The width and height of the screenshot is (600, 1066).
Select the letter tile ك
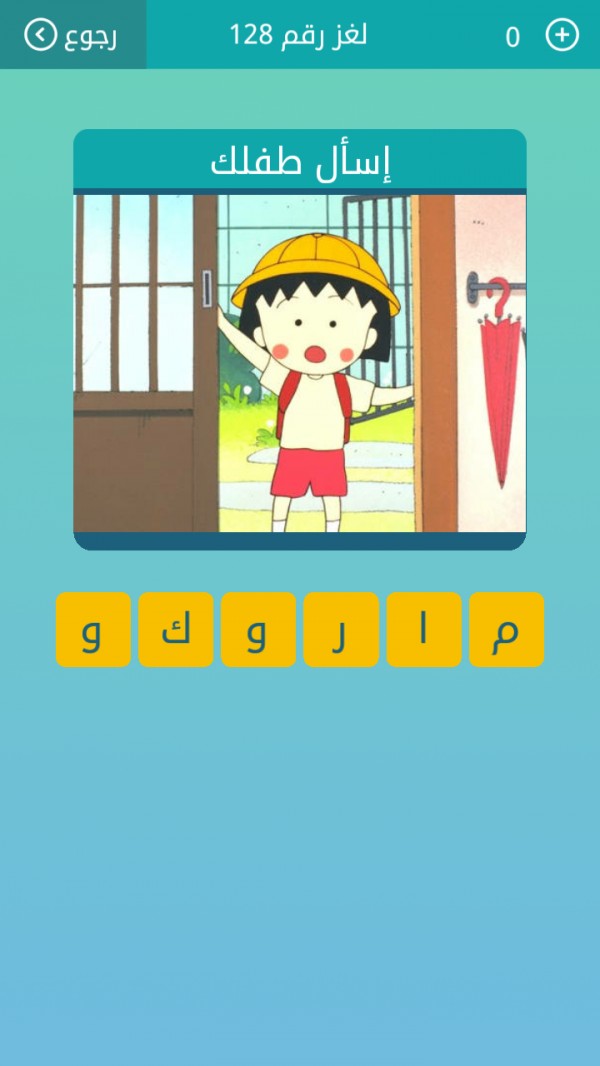tap(175, 629)
